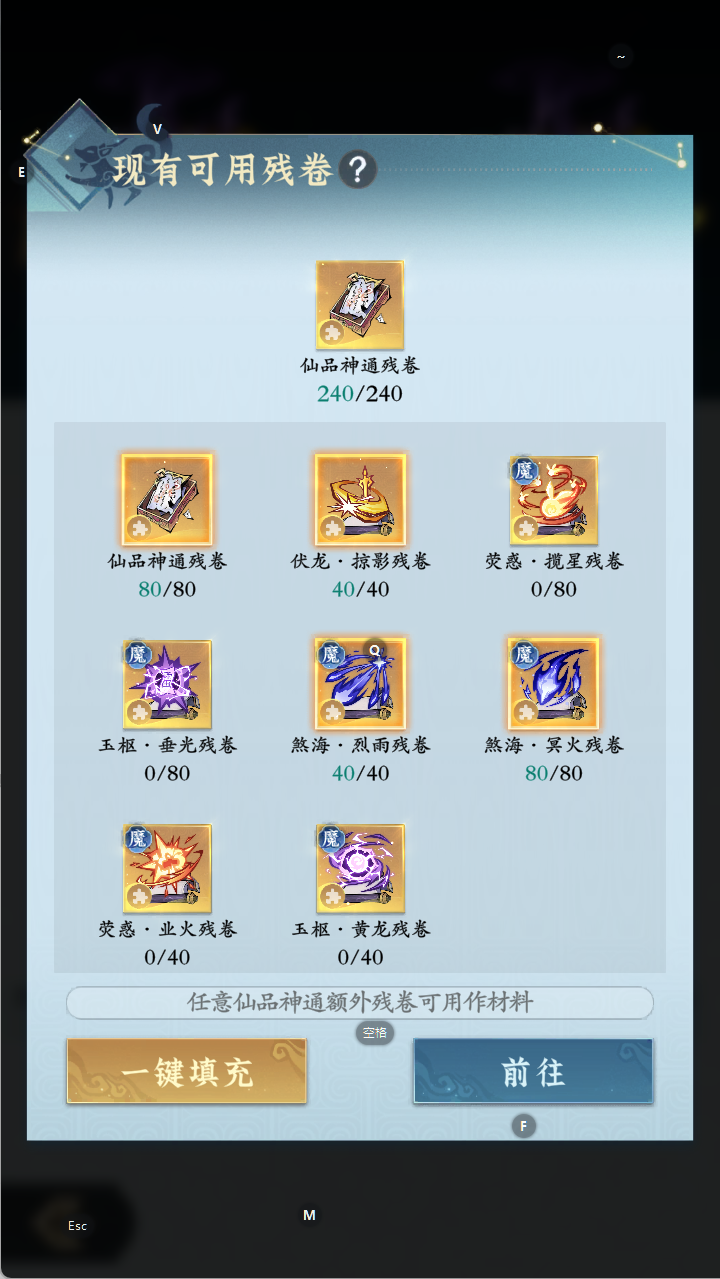Tap the 前往 button
720x1279 pixels.
[533, 1071]
